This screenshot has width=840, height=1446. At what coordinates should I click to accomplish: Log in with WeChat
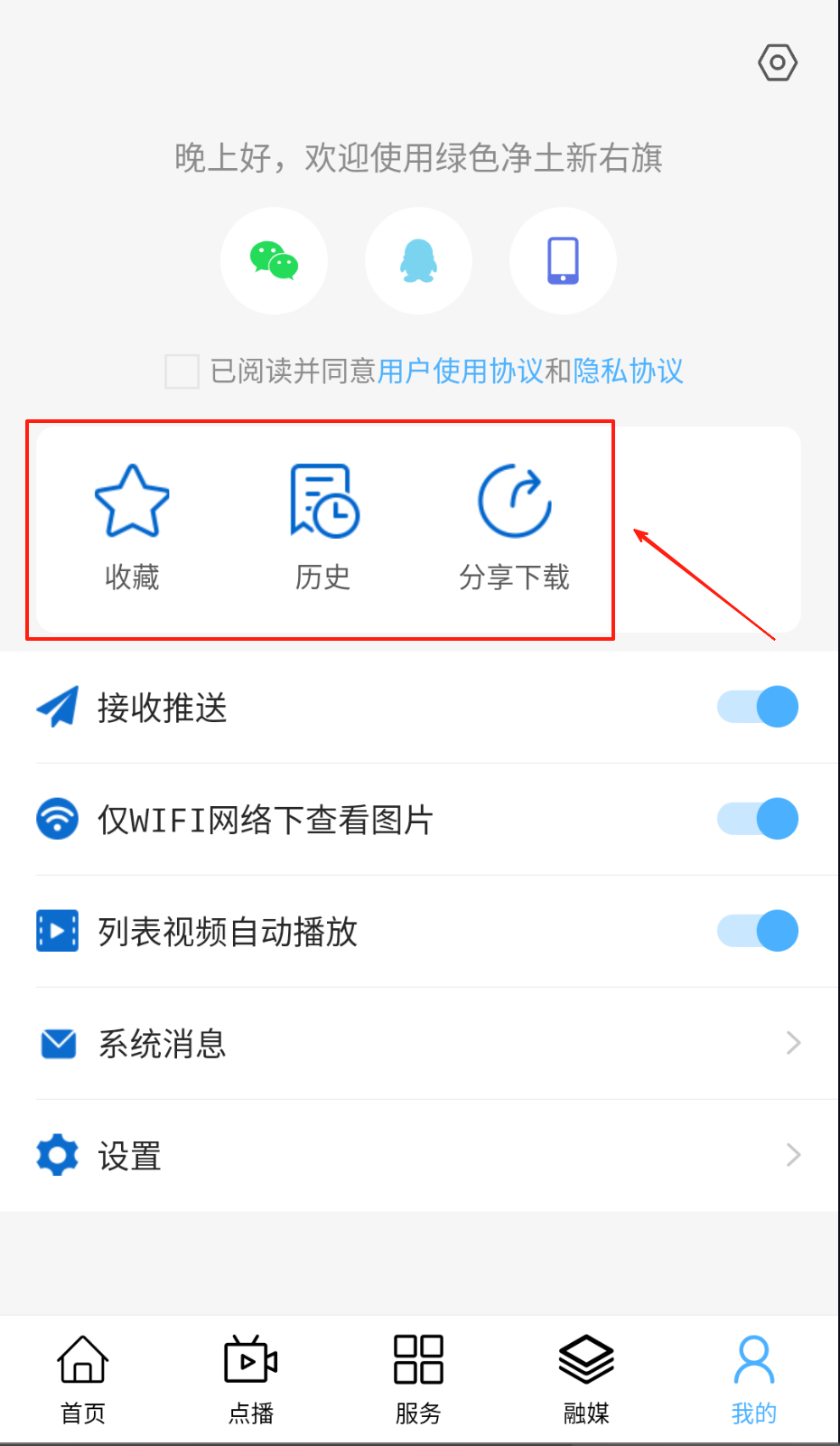274,261
